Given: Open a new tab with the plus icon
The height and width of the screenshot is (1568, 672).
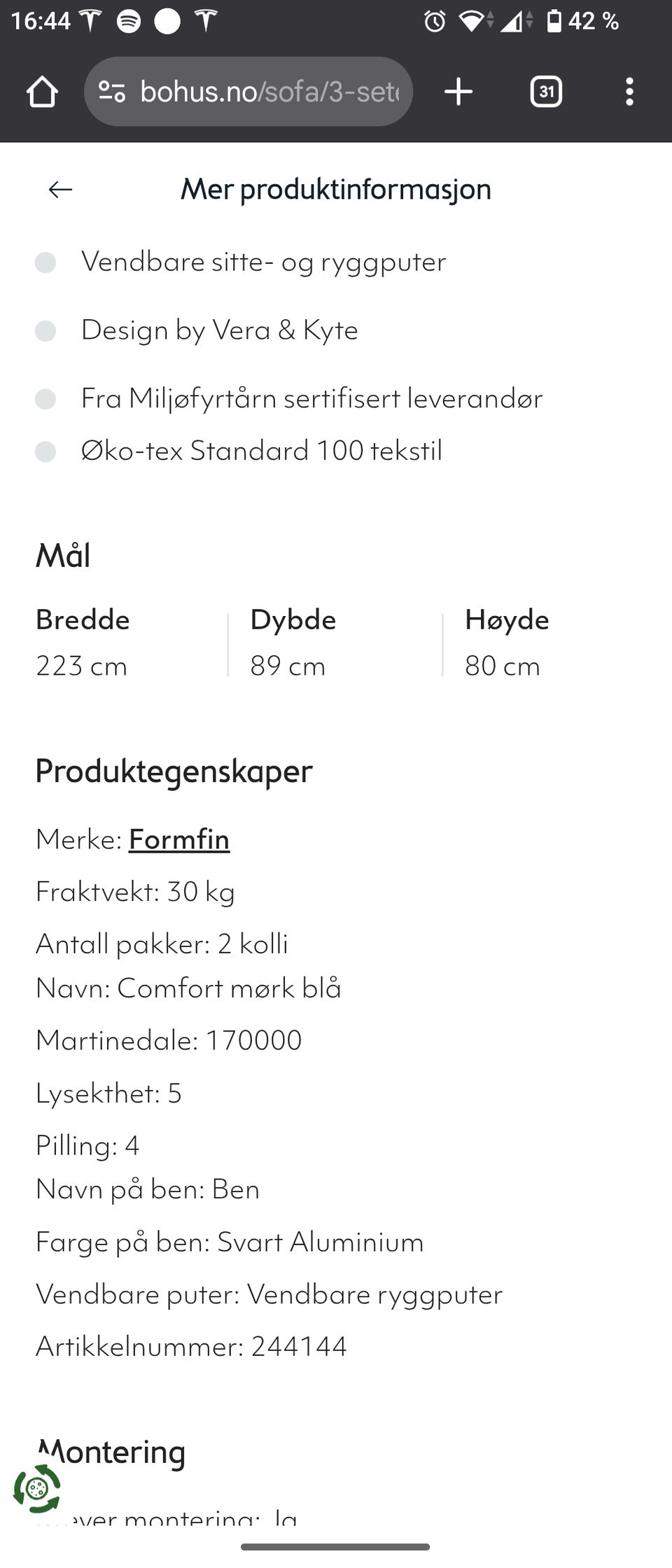Looking at the screenshot, I should tap(458, 91).
